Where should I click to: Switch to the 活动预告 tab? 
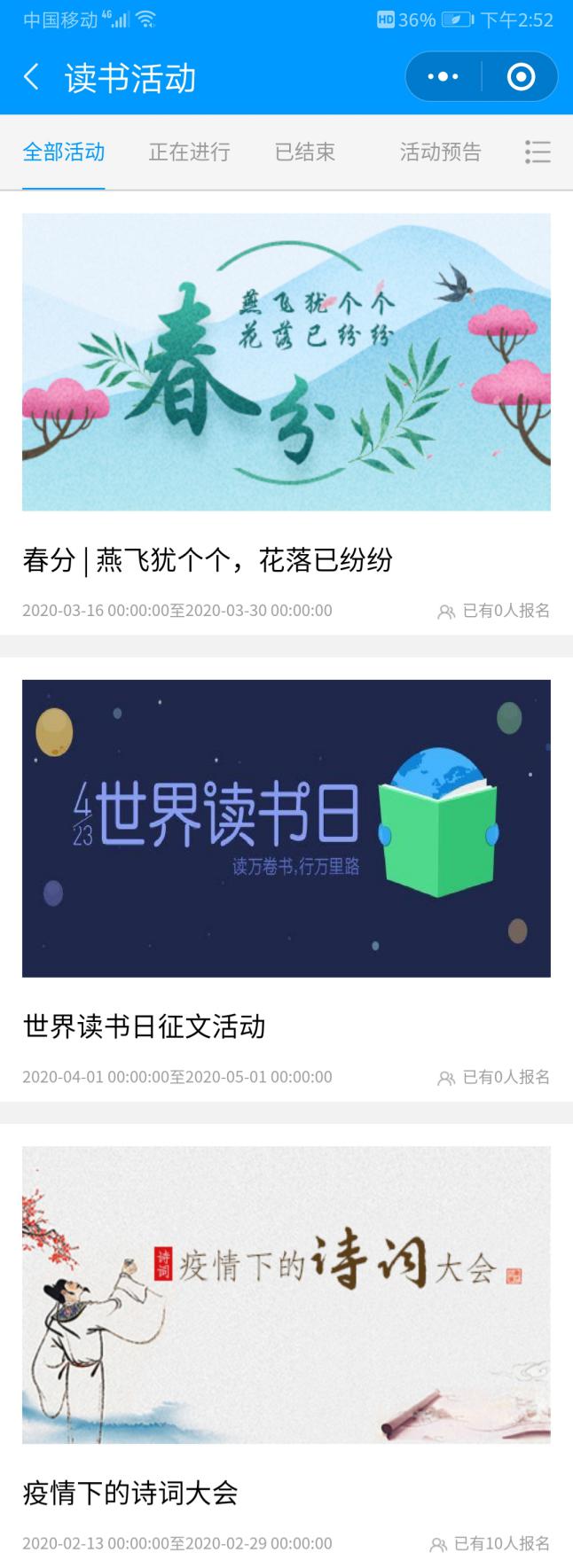point(440,152)
